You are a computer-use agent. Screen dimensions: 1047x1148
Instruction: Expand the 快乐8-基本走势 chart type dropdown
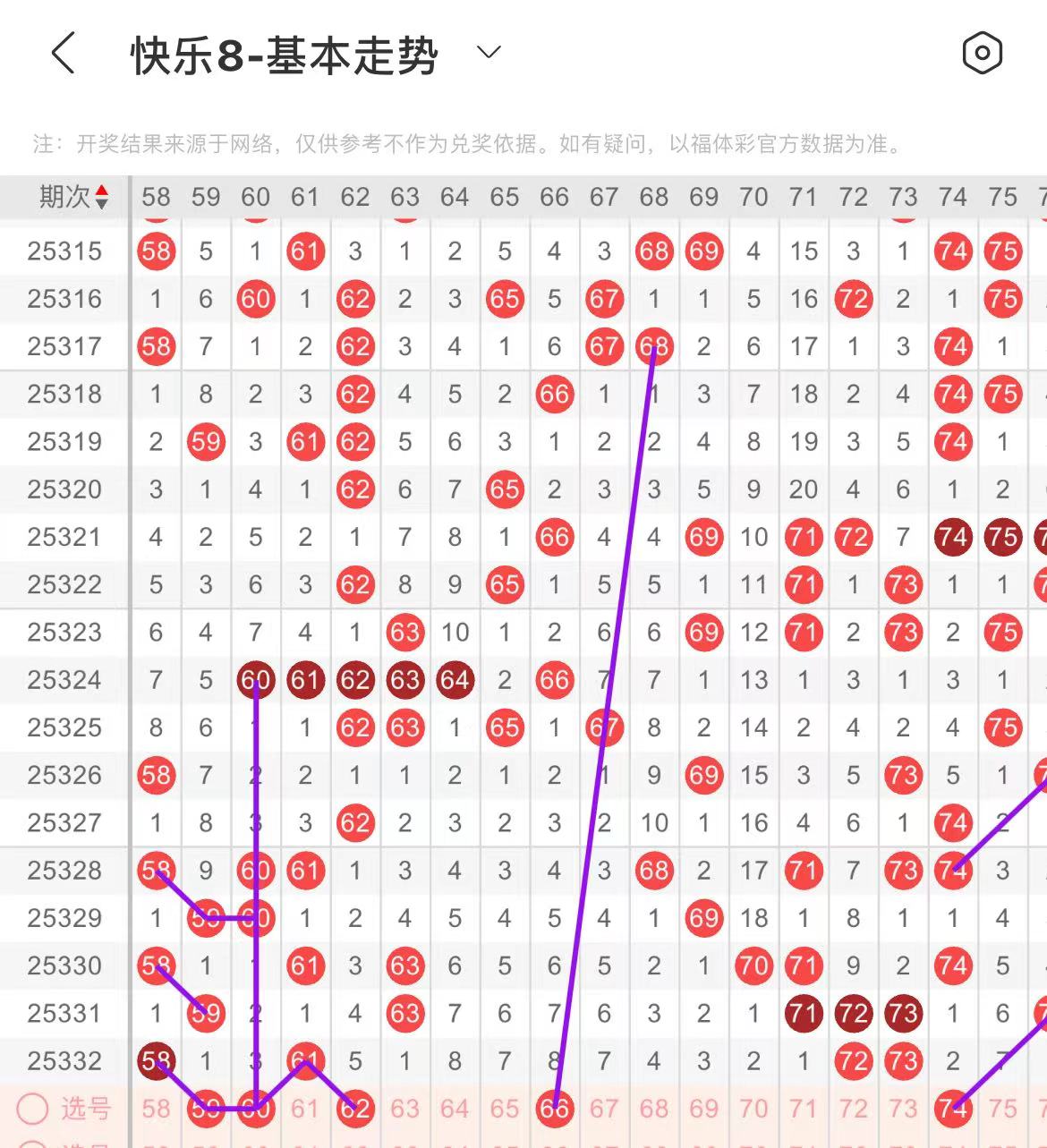[489, 53]
